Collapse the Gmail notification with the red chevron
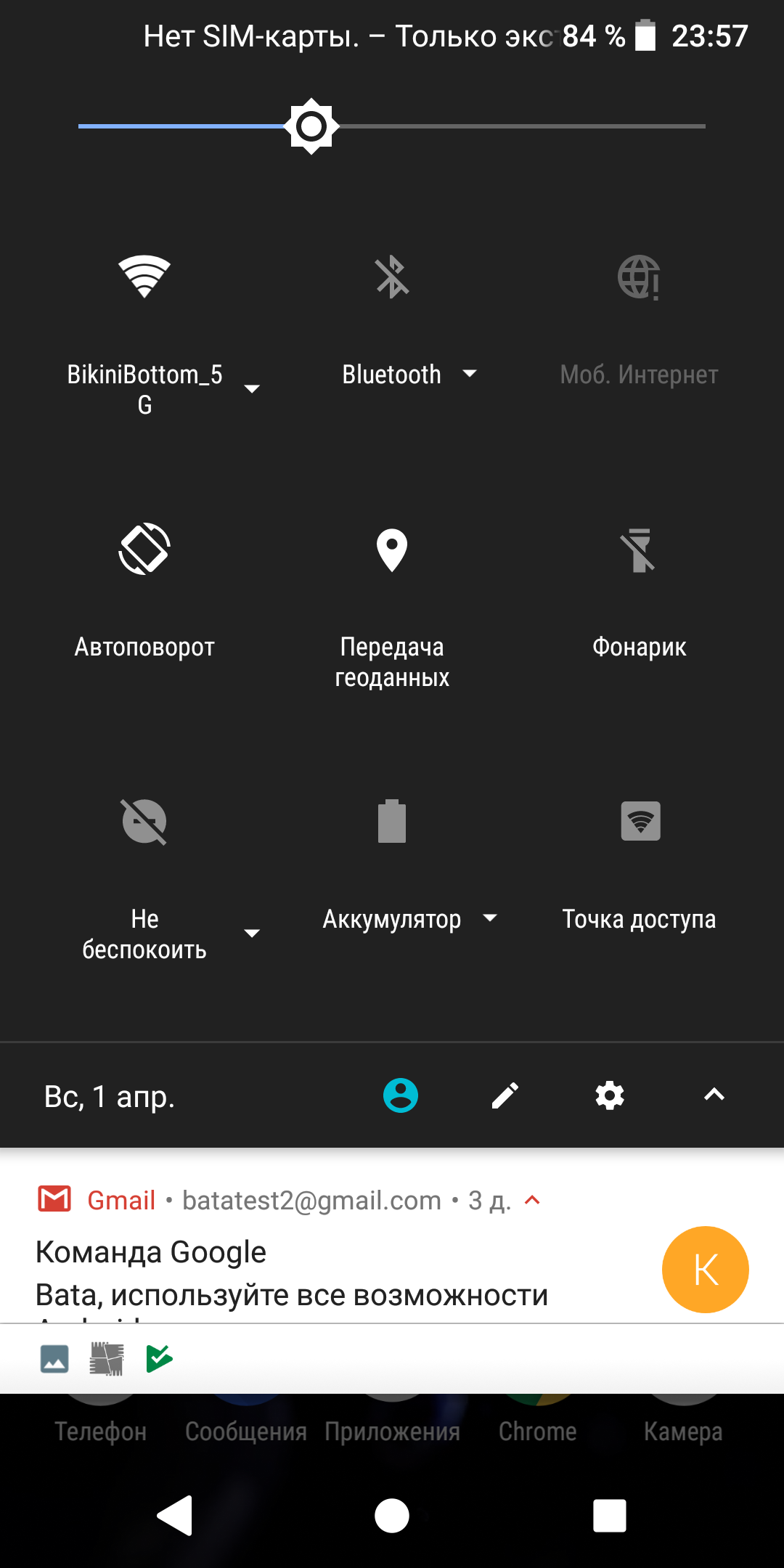Screen dimensions: 784x1568 tap(532, 1200)
